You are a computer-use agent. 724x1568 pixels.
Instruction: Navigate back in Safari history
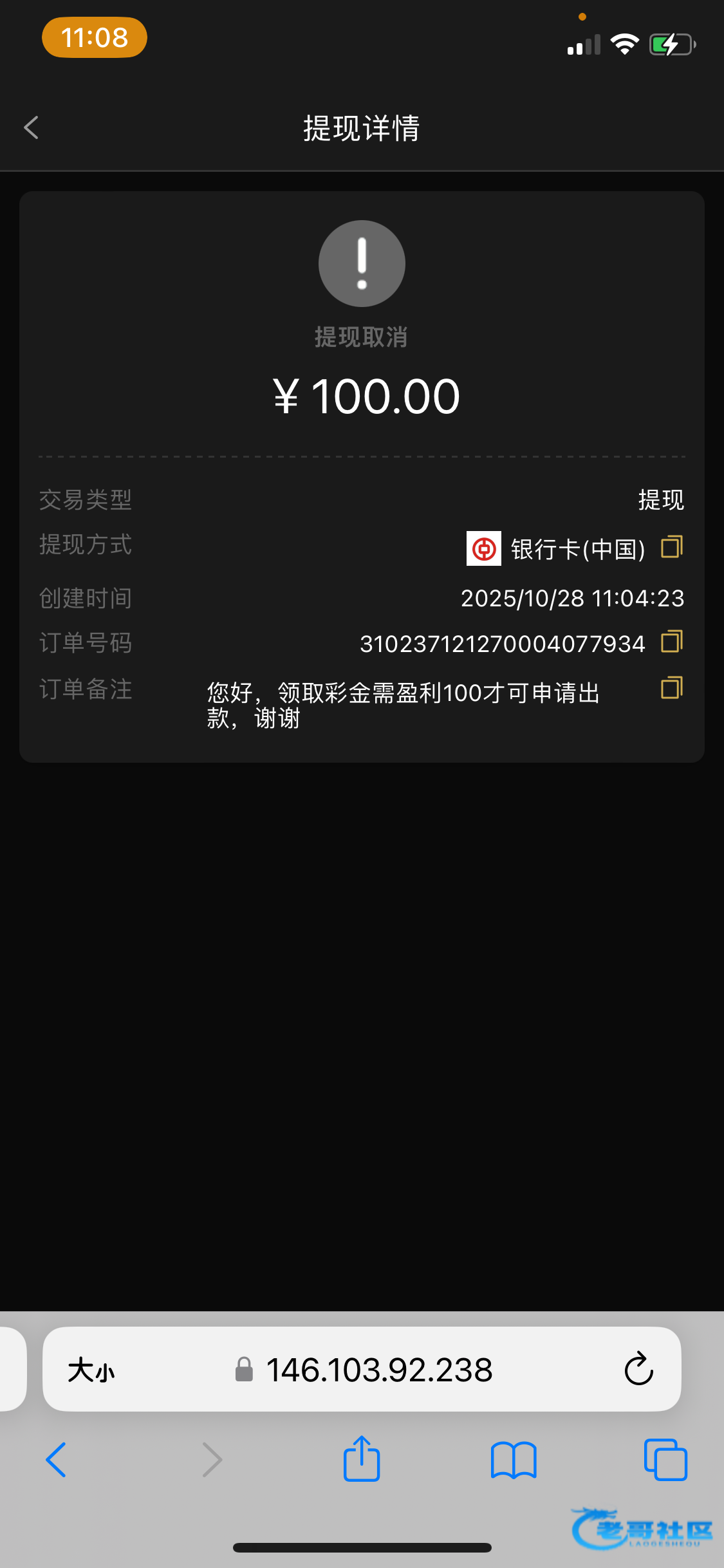[57, 1459]
